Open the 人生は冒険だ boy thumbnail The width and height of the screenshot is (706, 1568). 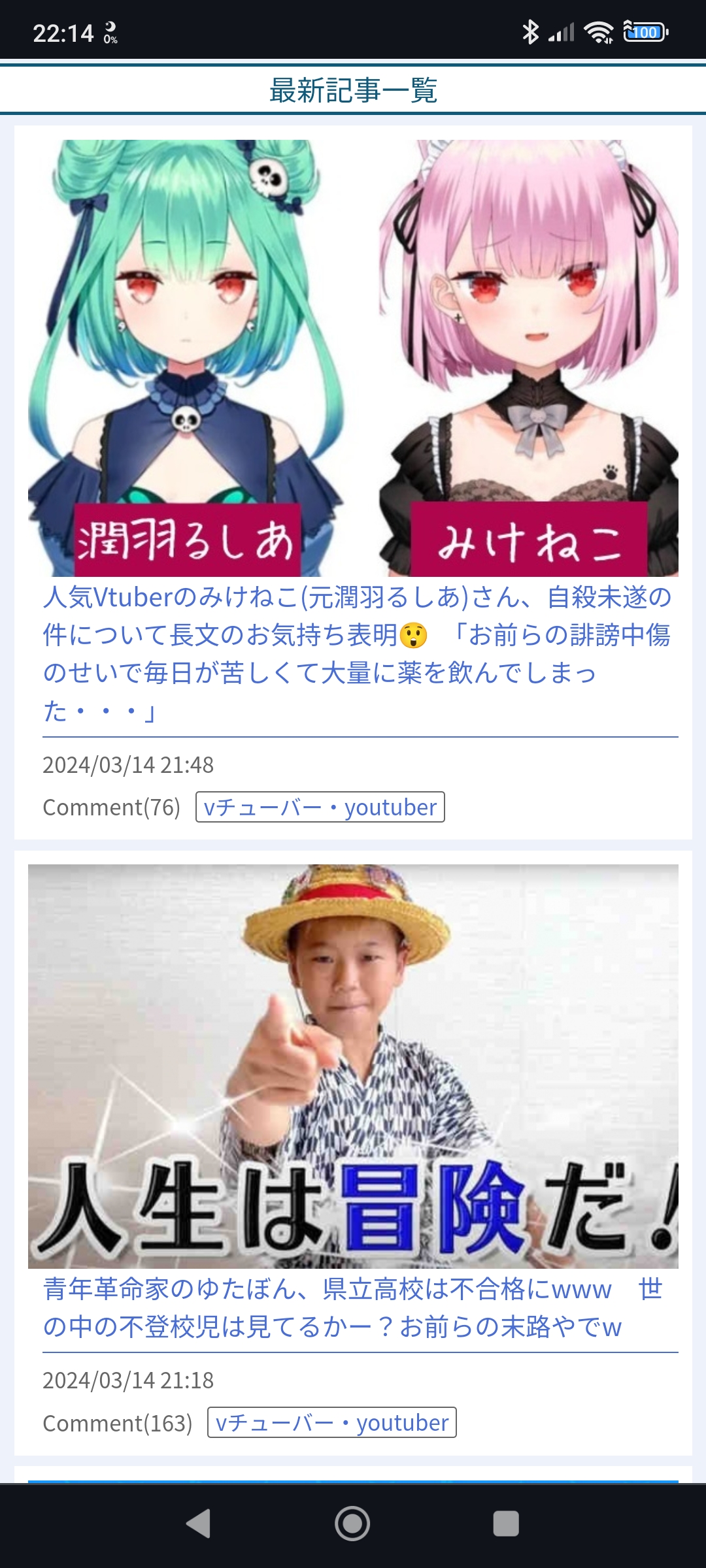353,1066
